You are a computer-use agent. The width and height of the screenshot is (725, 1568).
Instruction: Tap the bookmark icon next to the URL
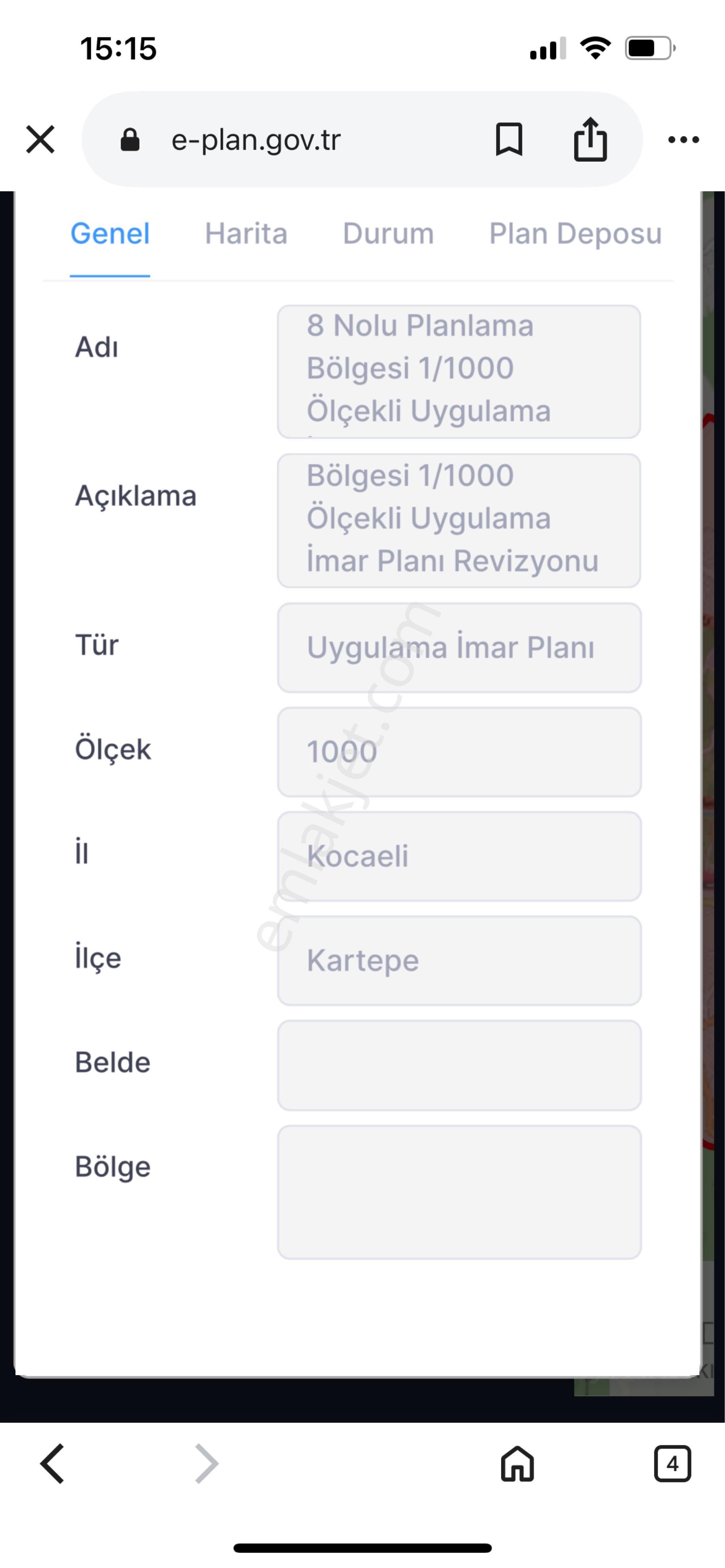tap(509, 139)
